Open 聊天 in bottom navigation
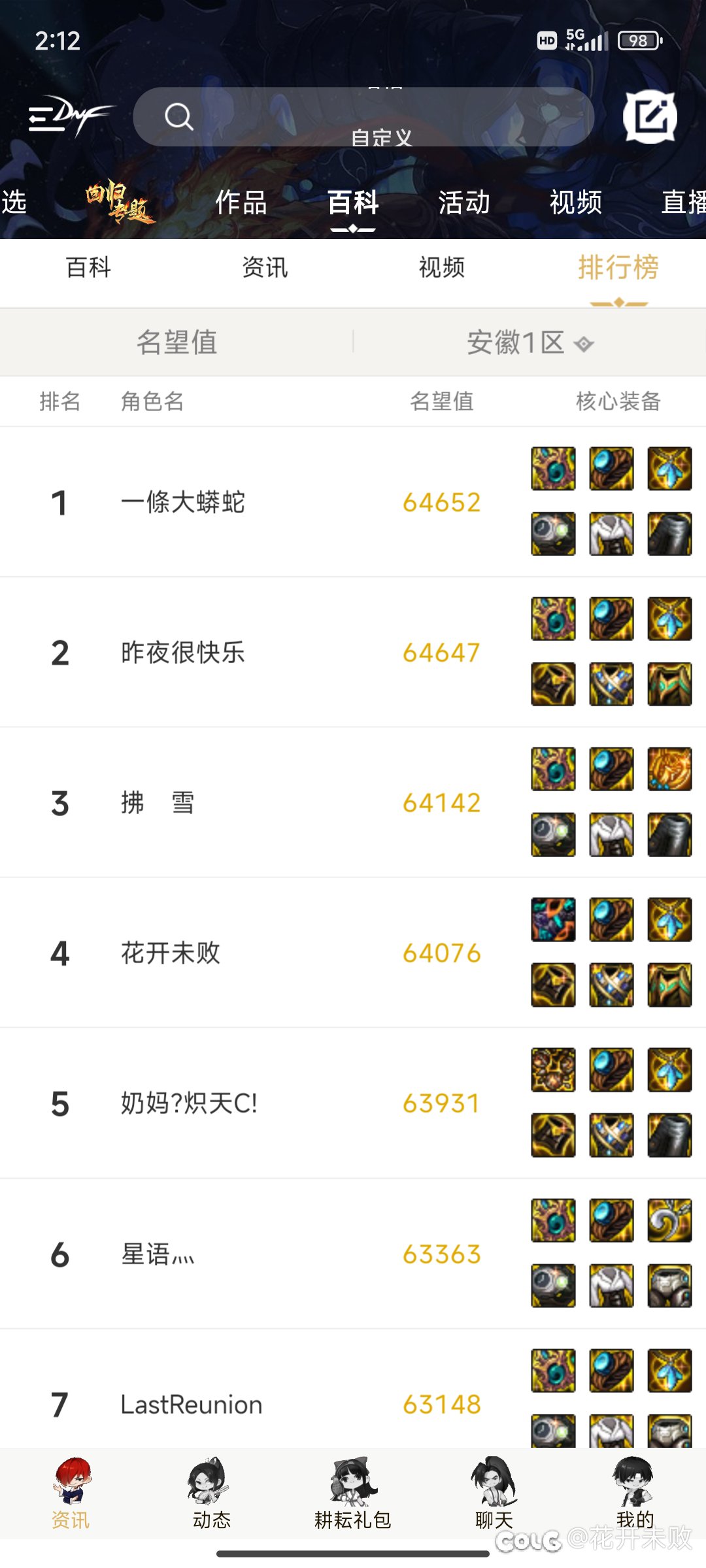The image size is (706, 1568). click(x=494, y=1494)
